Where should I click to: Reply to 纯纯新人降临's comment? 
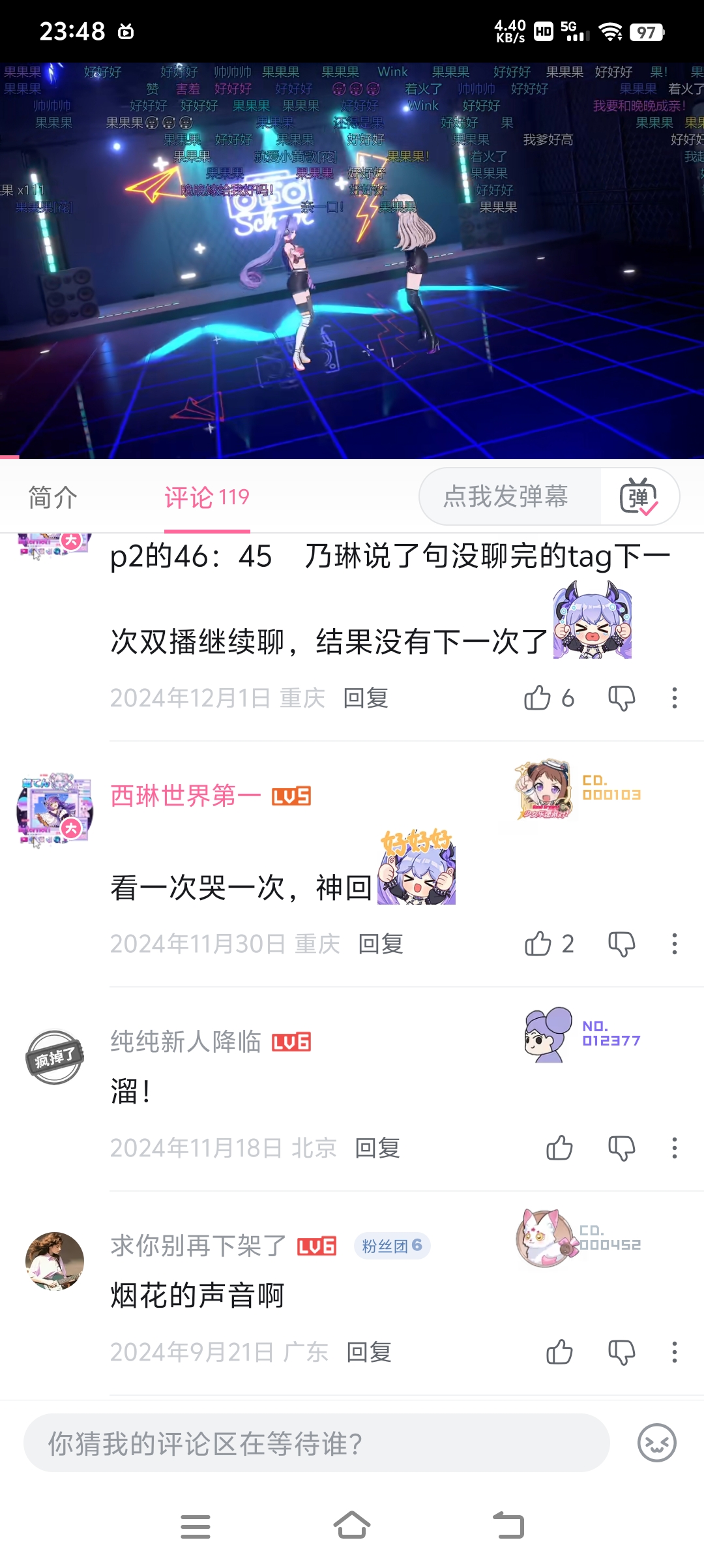[377, 1148]
